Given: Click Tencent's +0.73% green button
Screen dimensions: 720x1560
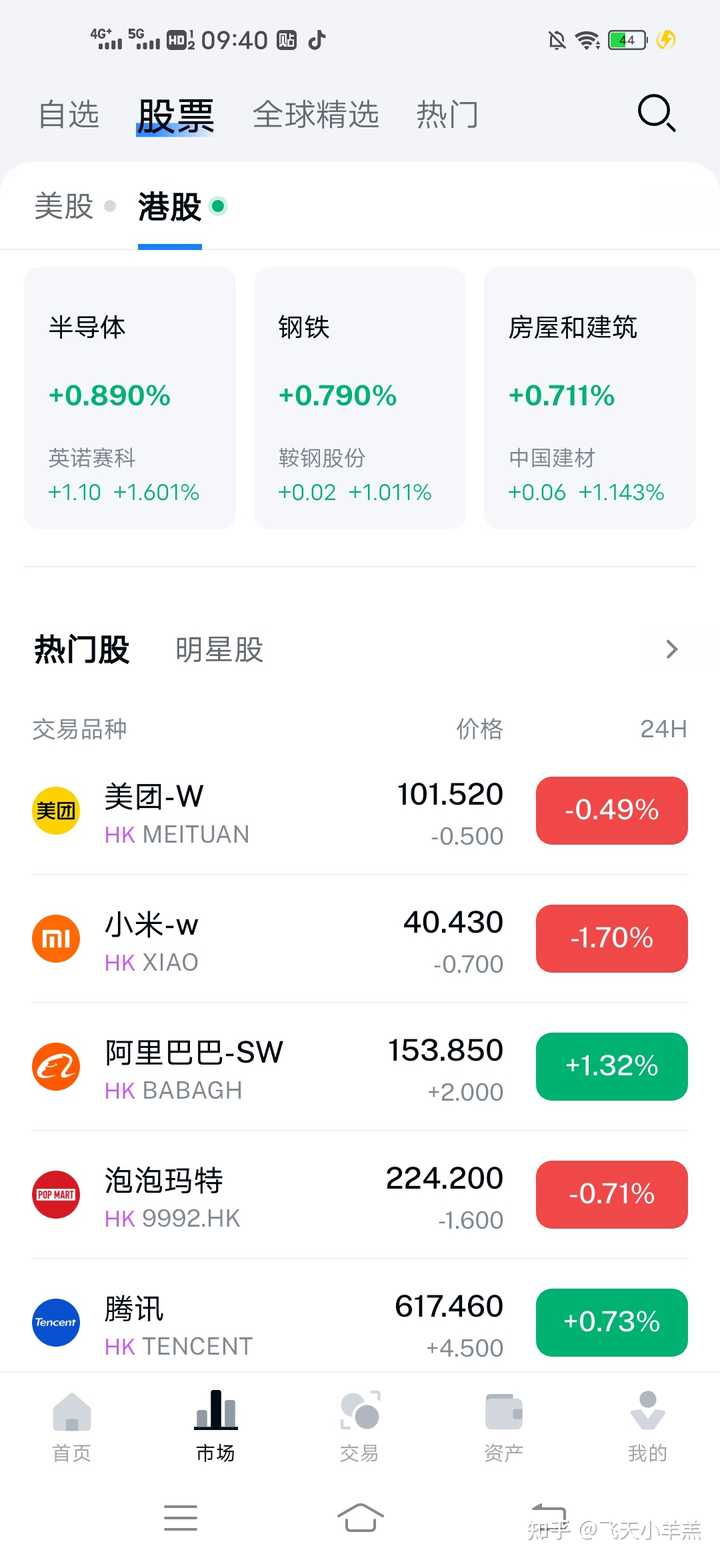Looking at the screenshot, I should [611, 1322].
